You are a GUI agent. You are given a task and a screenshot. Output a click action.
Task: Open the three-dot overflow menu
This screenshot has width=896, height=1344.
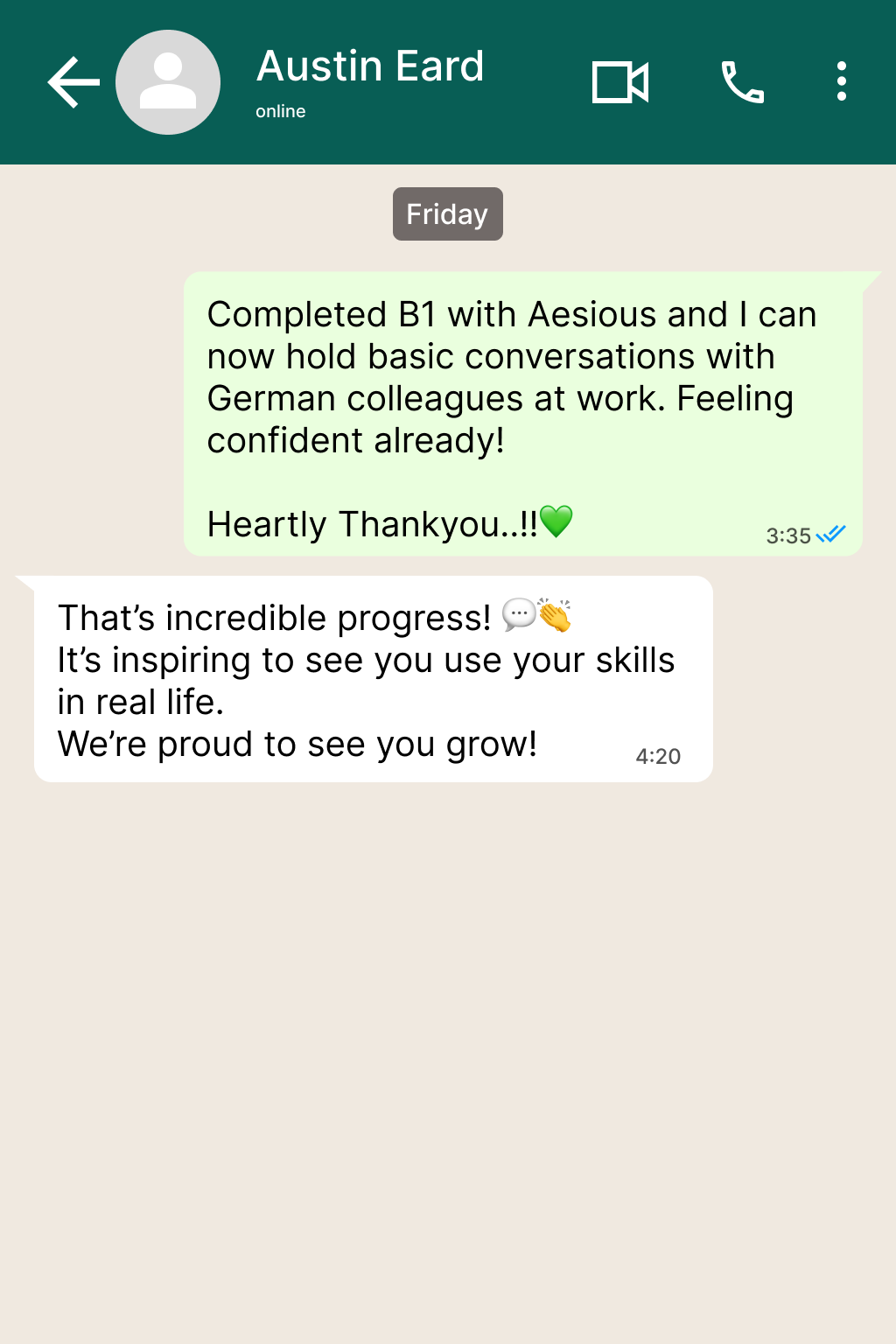[x=841, y=82]
